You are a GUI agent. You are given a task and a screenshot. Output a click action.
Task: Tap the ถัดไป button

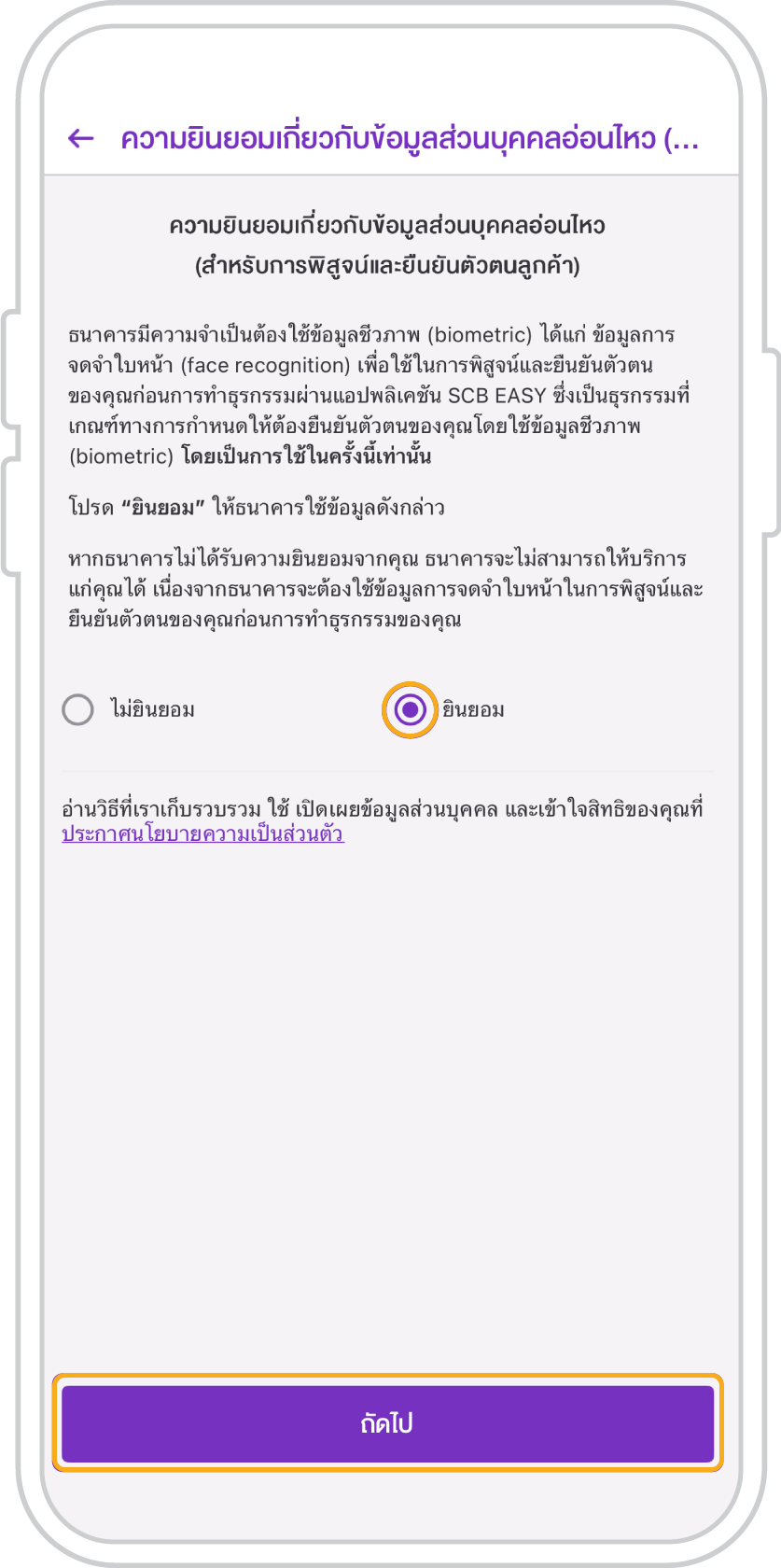388,1422
